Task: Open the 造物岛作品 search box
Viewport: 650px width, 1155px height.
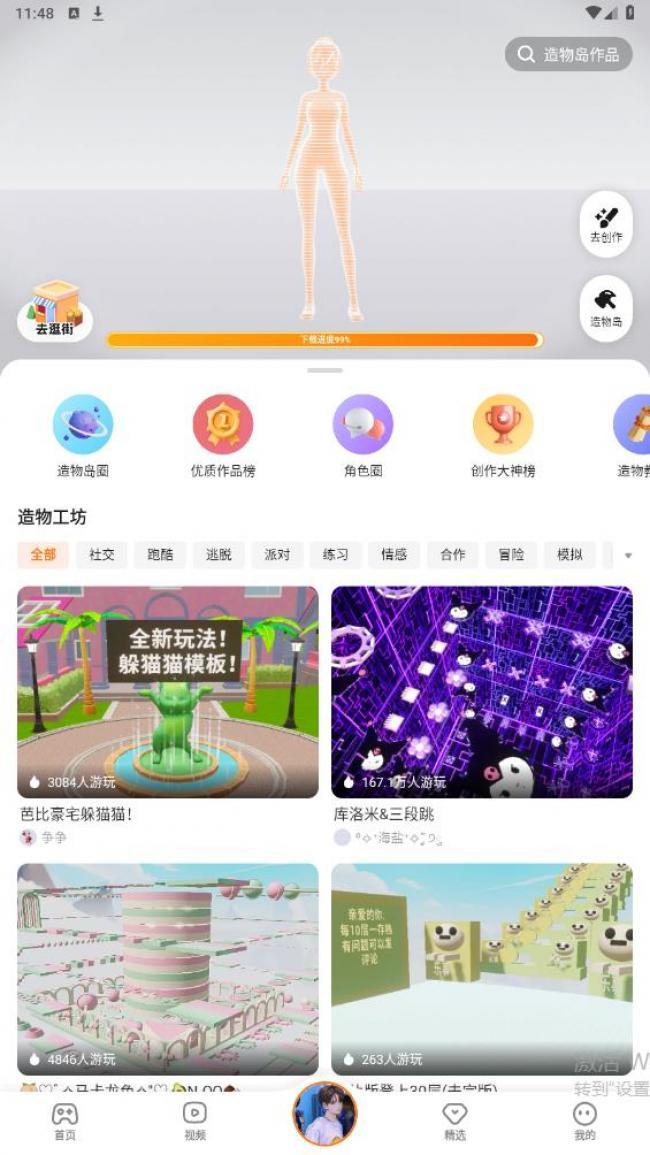Action: 569,54
